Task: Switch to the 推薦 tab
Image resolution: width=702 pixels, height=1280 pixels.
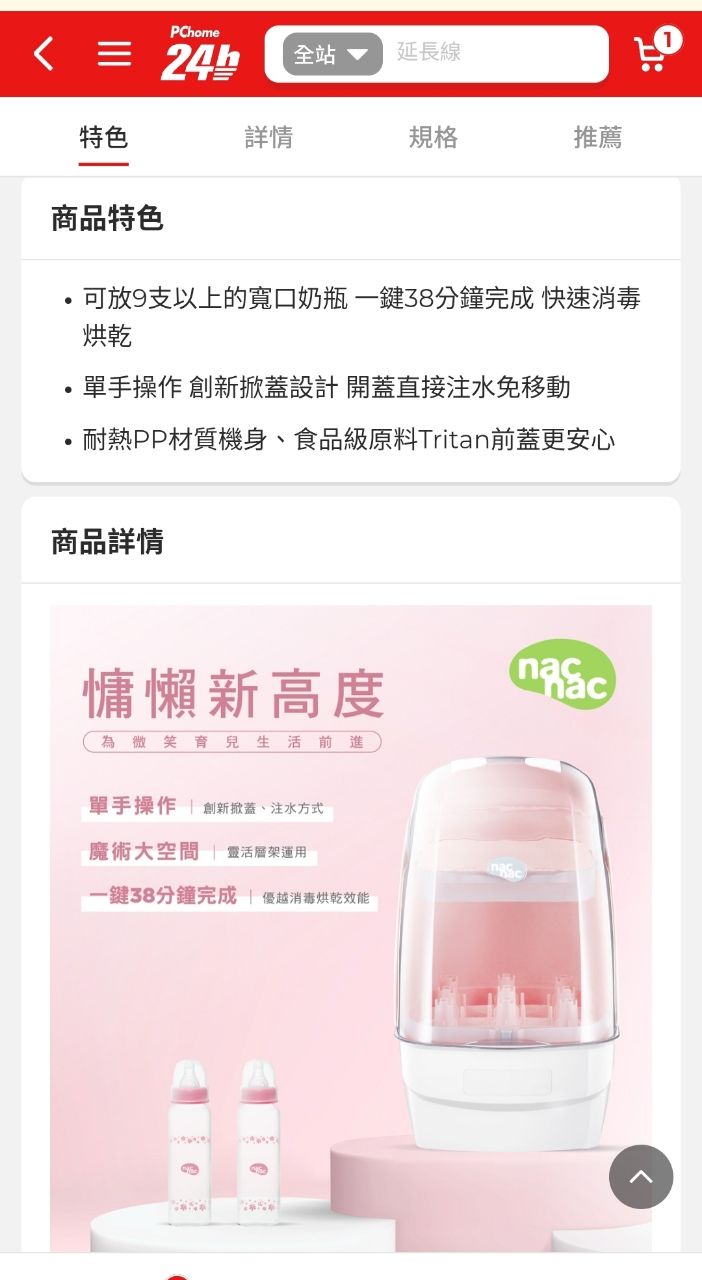Action: coord(597,137)
